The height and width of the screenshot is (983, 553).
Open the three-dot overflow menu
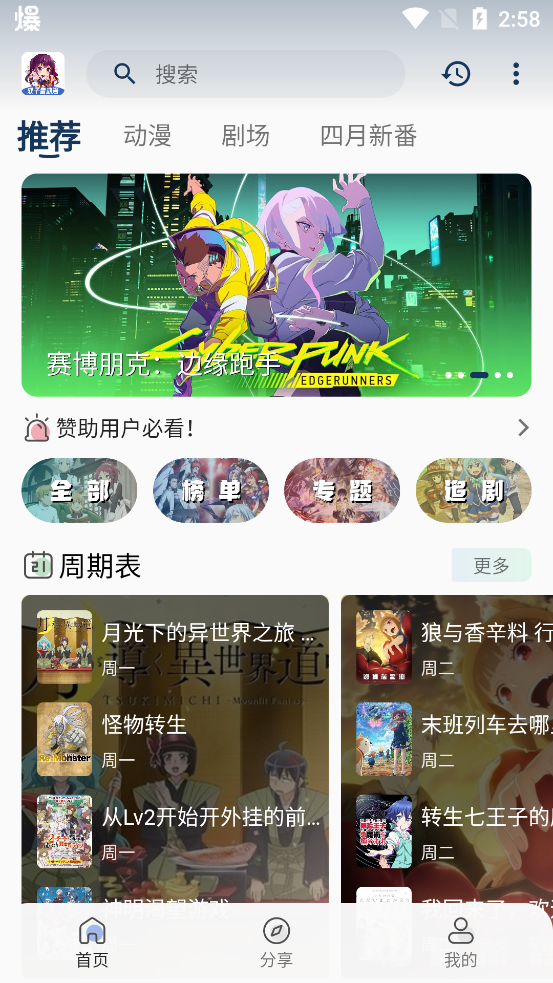[515, 74]
